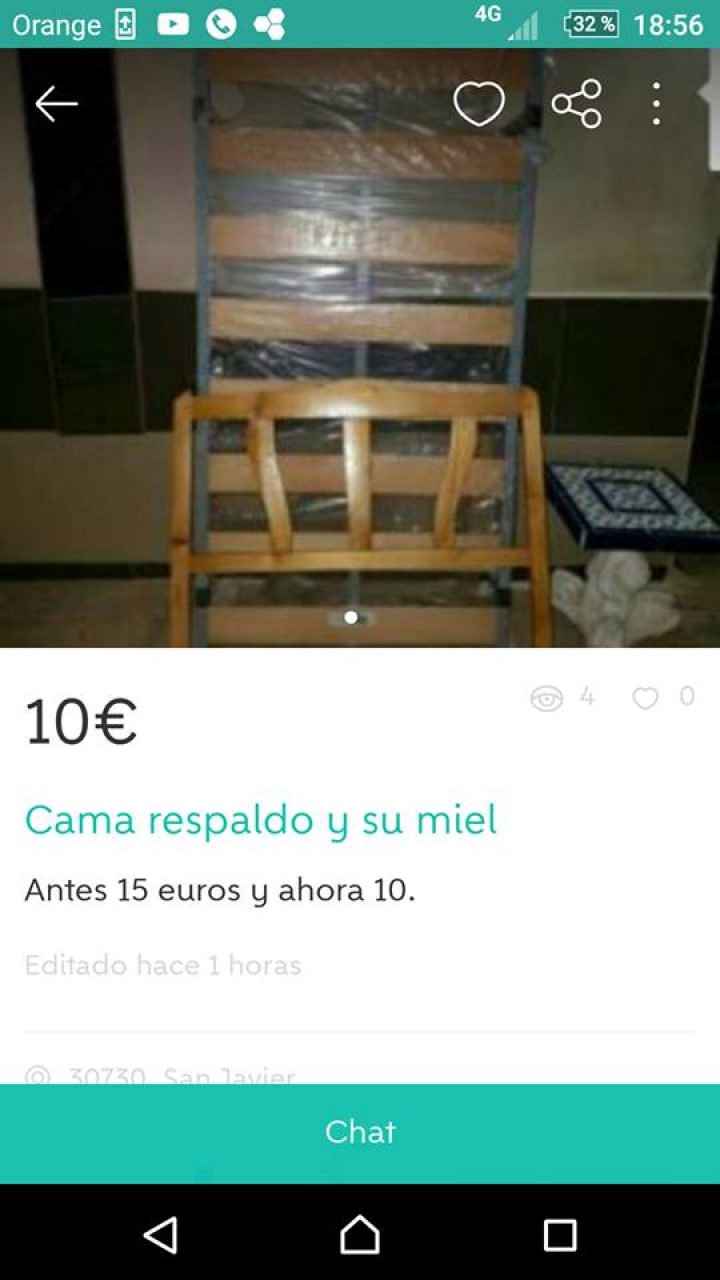Open the three-dot overflow menu

coord(656,103)
